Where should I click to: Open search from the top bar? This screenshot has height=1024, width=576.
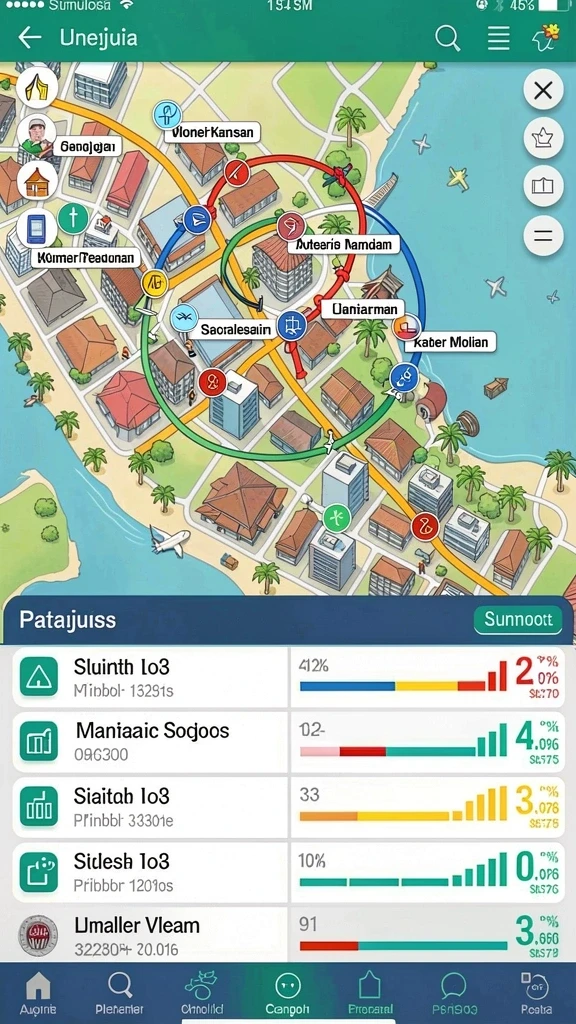447,38
